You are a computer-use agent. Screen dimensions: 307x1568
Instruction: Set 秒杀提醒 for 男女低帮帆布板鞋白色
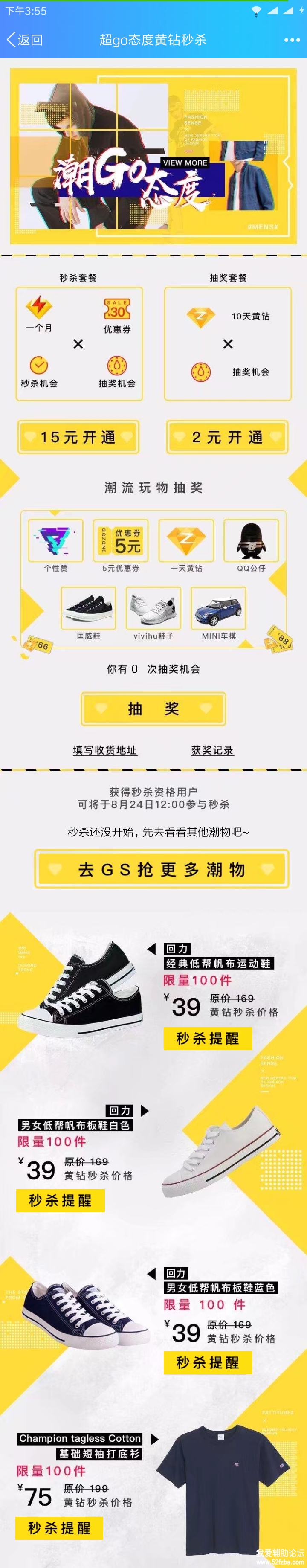tap(60, 1200)
